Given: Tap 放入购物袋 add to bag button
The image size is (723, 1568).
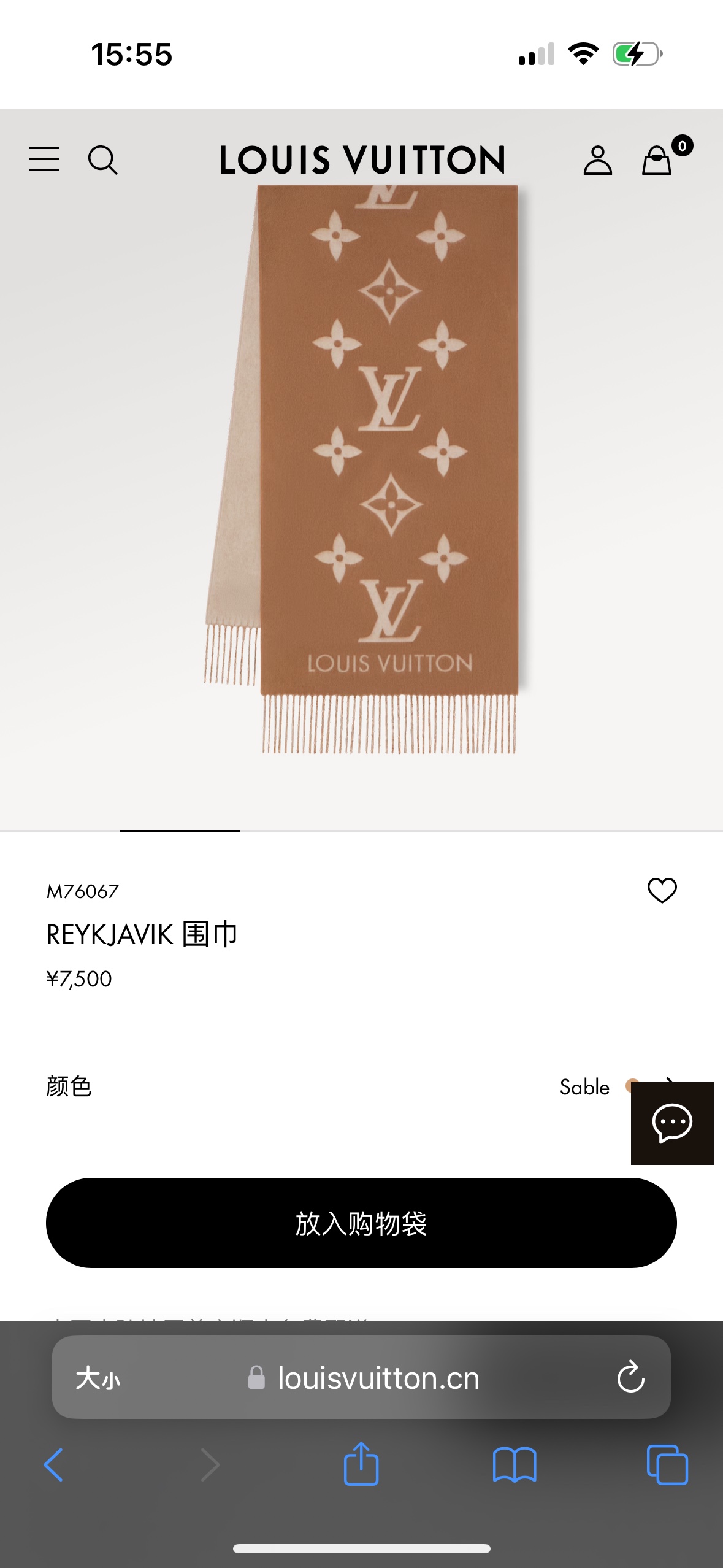Looking at the screenshot, I should (361, 1223).
